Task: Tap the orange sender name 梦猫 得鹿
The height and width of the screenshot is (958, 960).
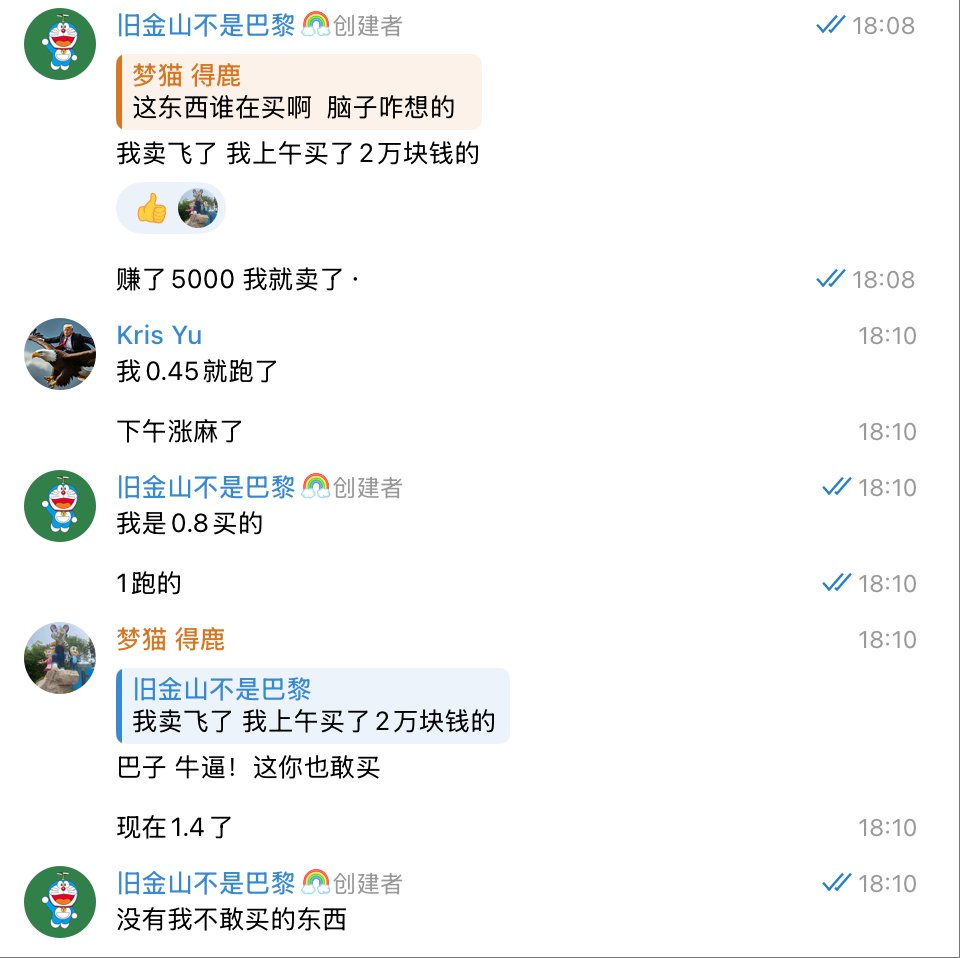Action: coord(171,639)
